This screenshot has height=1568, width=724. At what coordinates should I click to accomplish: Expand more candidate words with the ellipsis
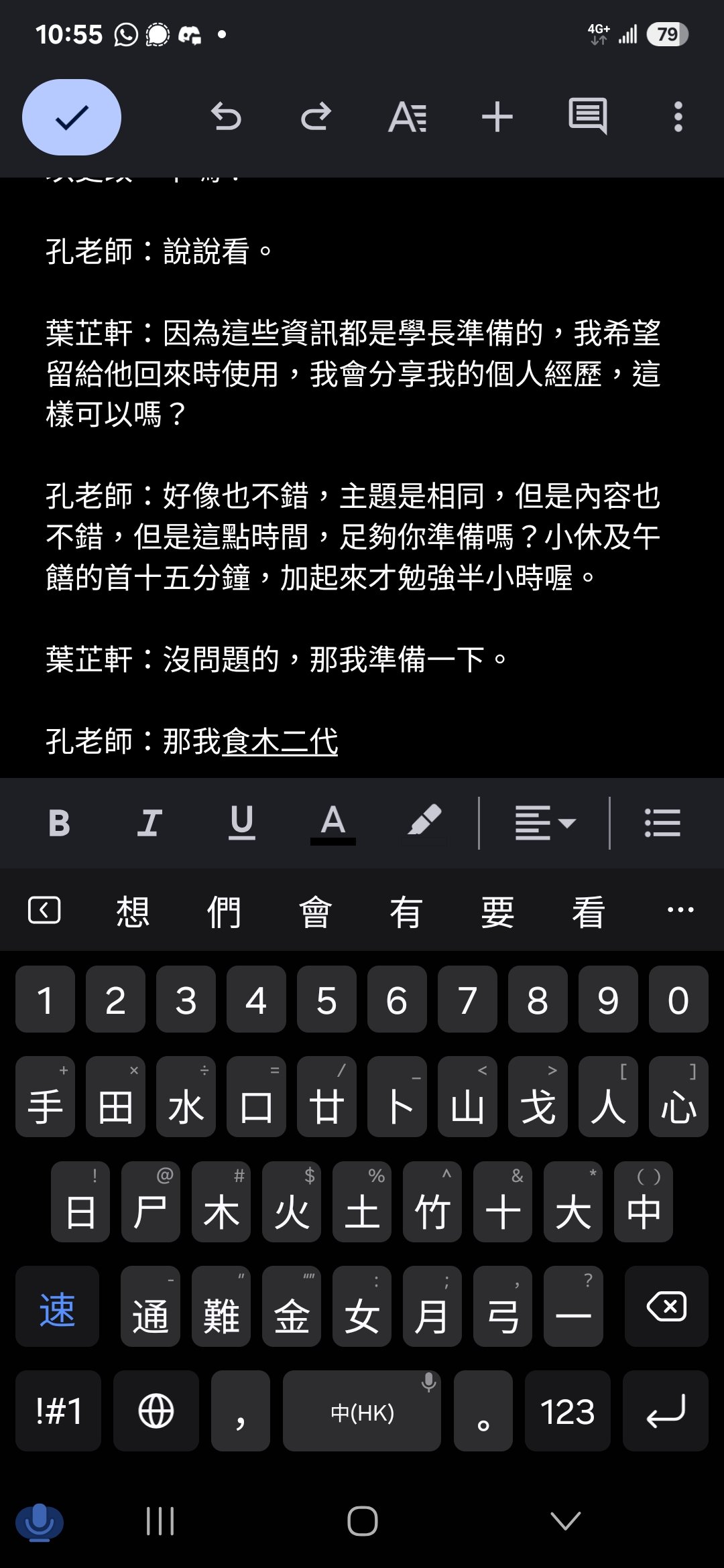pyautogui.click(x=680, y=910)
